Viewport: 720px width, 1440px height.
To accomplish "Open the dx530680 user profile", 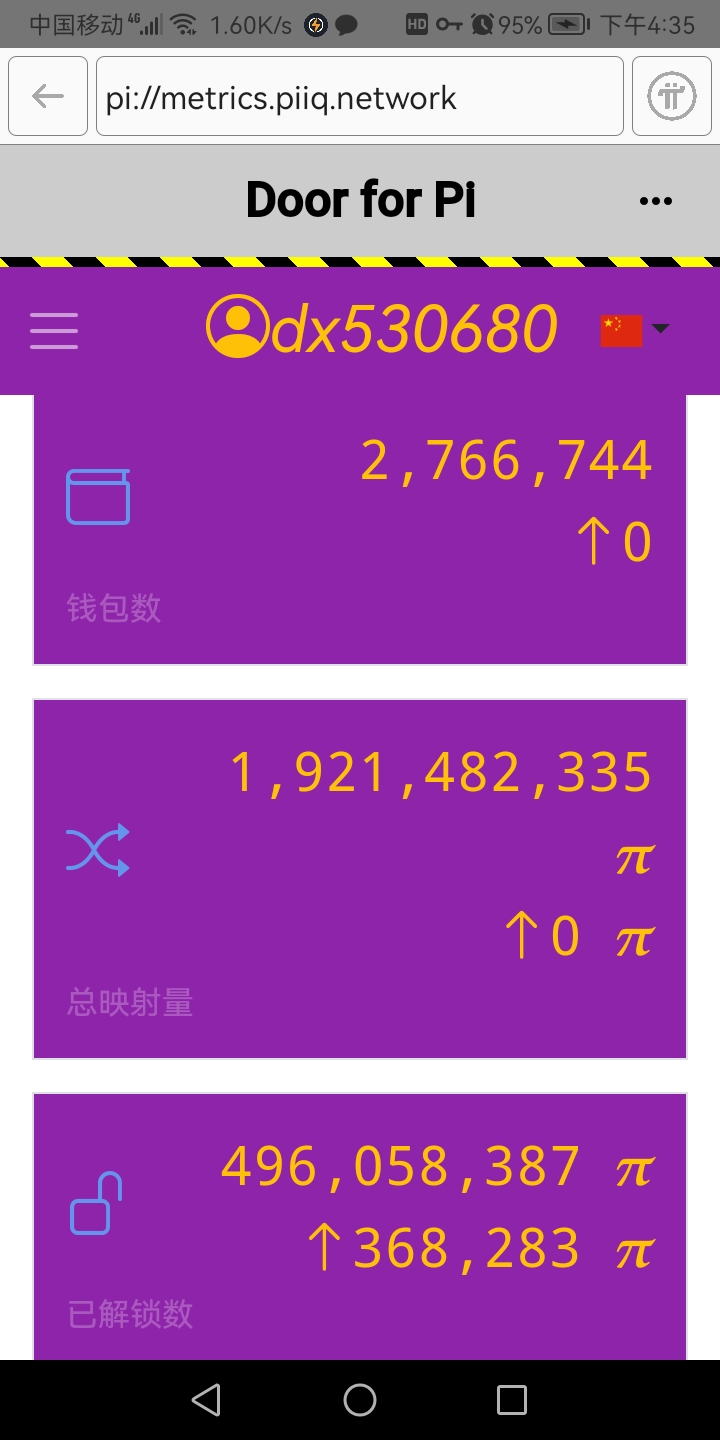I will [380, 328].
